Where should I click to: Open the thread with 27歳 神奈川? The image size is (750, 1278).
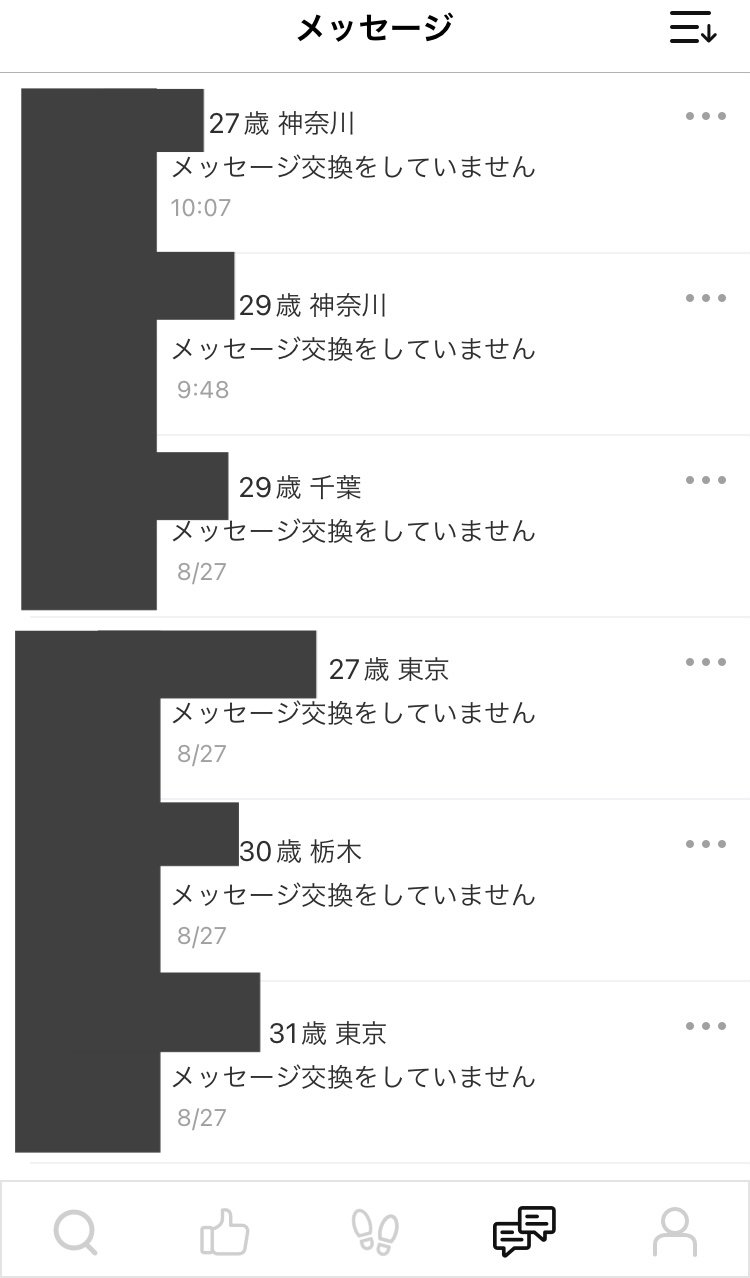tap(400, 165)
